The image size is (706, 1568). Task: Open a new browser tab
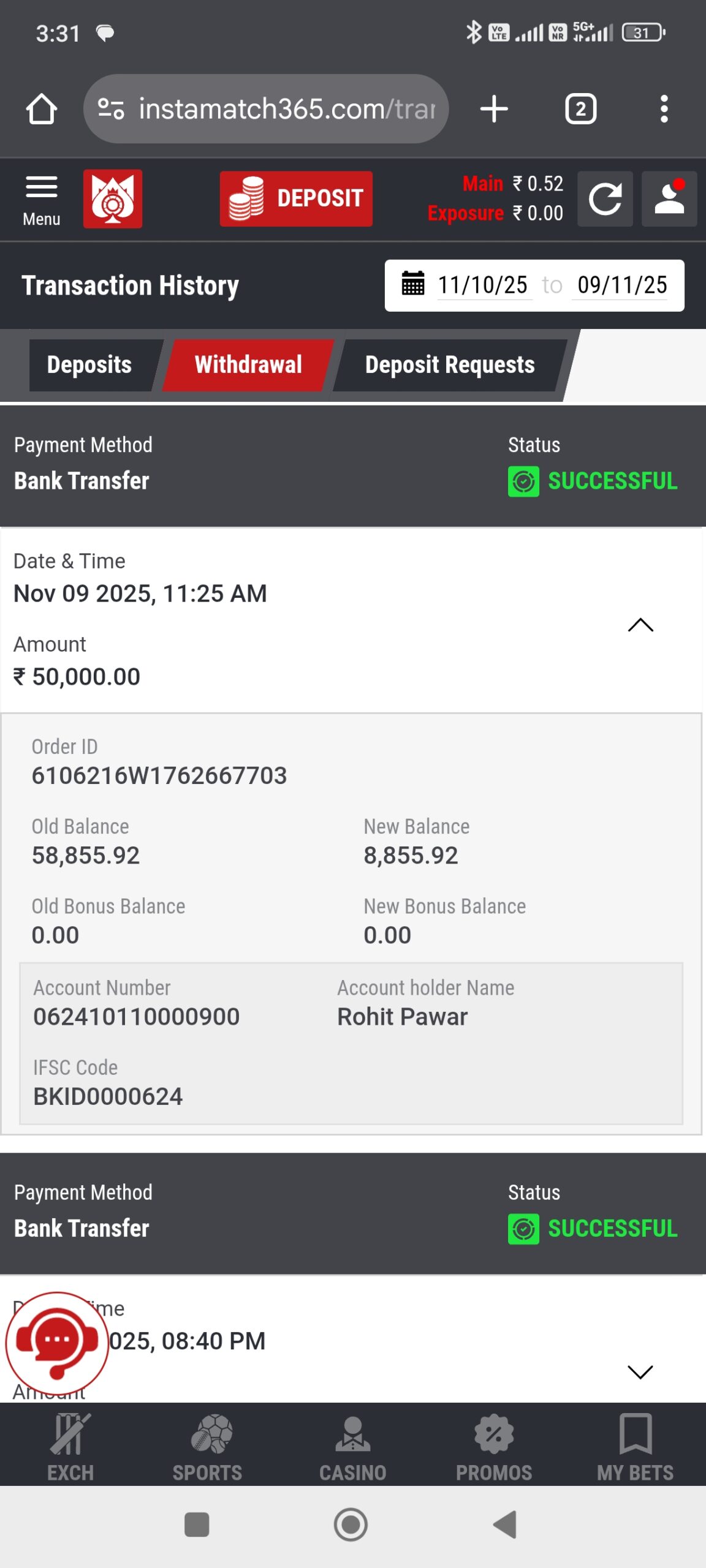[x=494, y=109]
